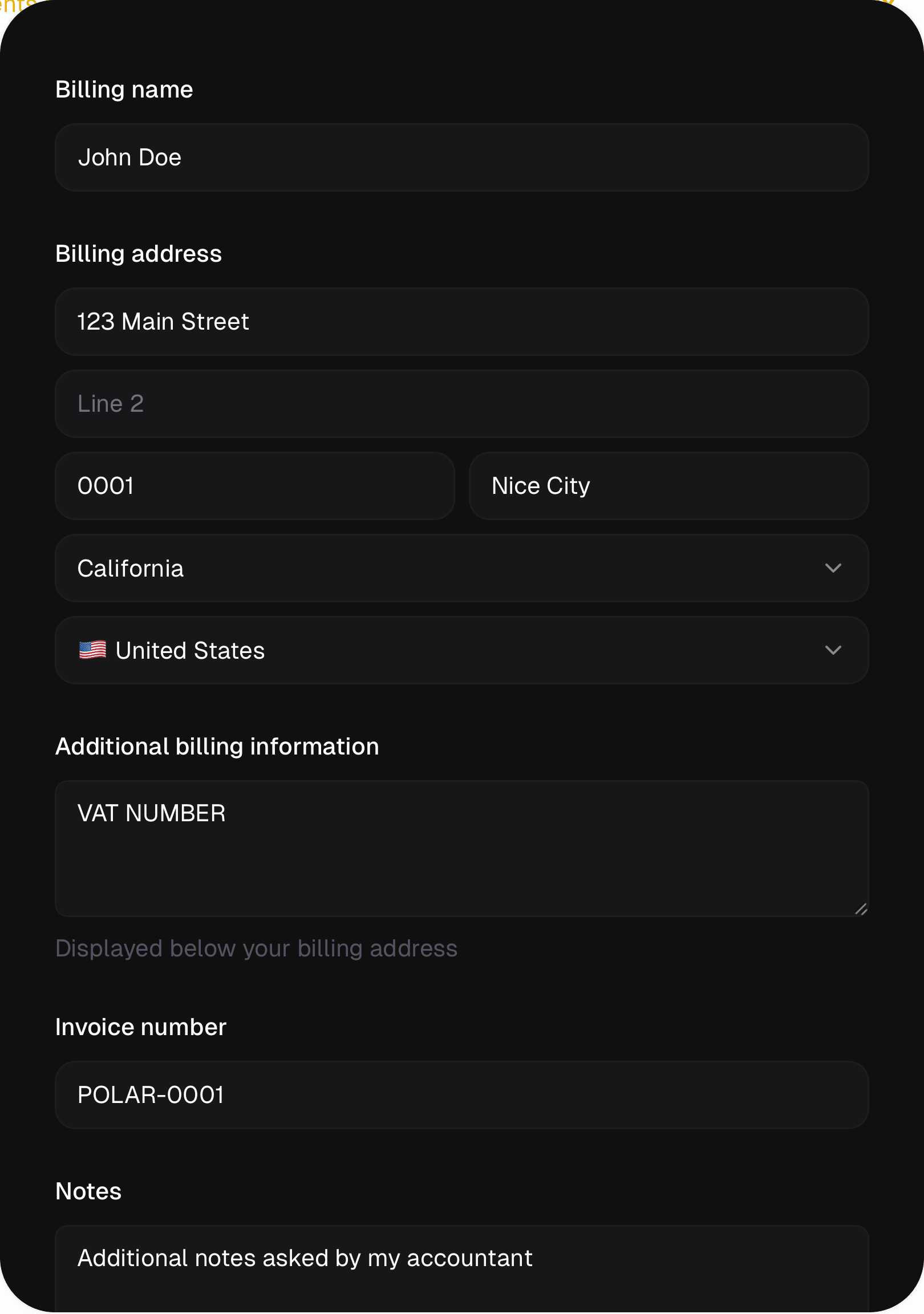
Task: Tap the 123 Main Street address field
Action: click(461, 322)
